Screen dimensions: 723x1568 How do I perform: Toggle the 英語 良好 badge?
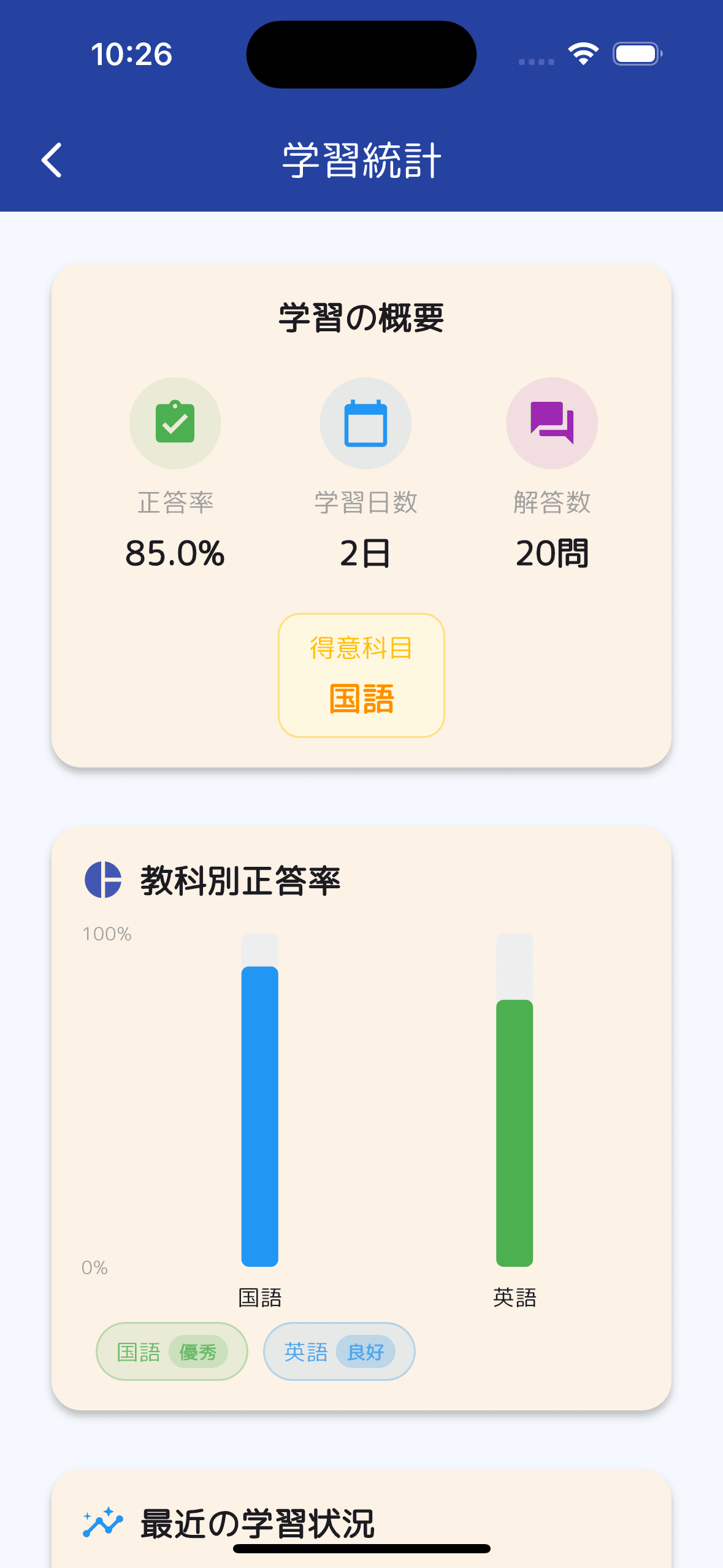coord(339,1339)
